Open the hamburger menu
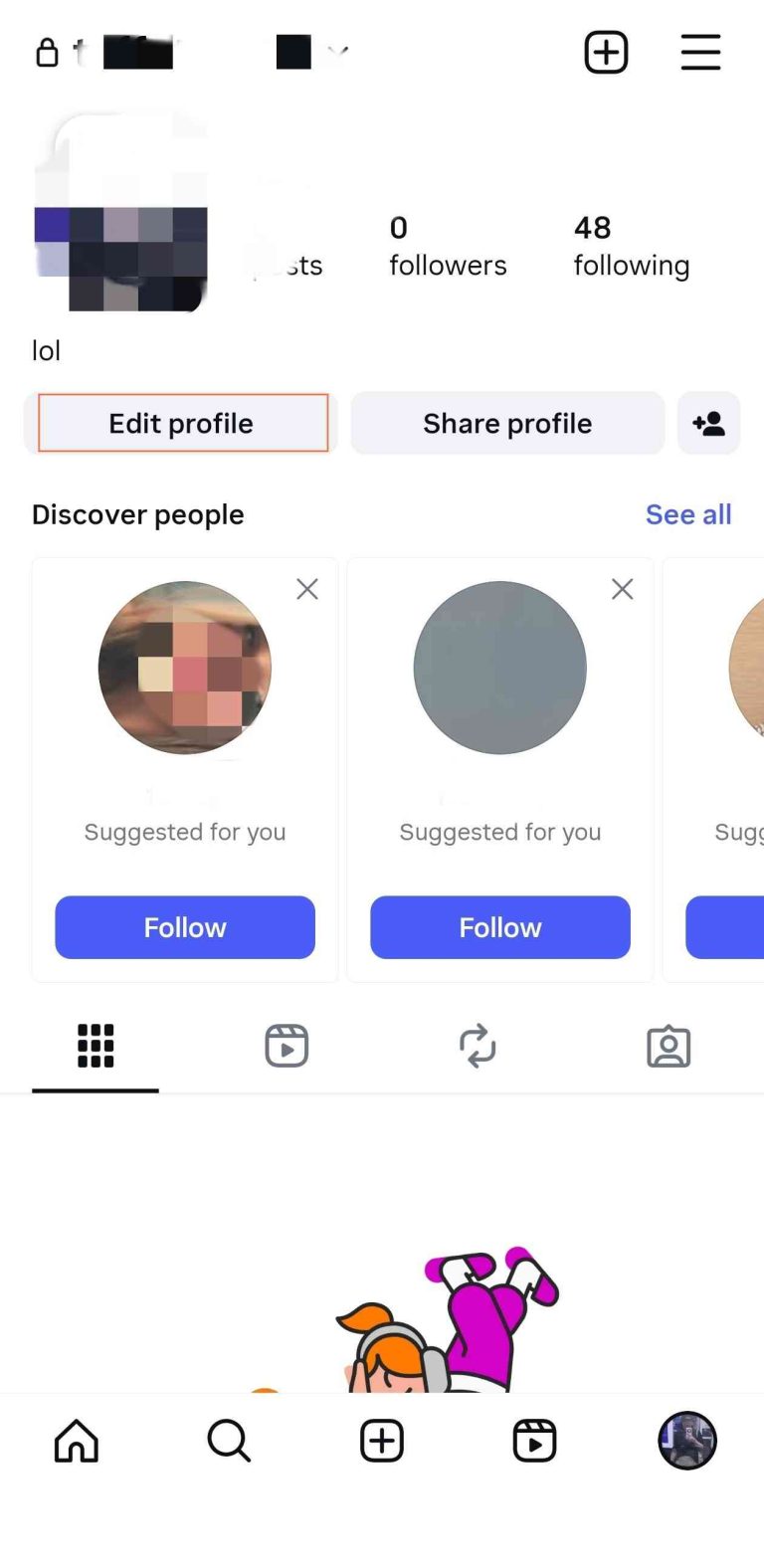The height and width of the screenshot is (1568, 764). click(700, 53)
